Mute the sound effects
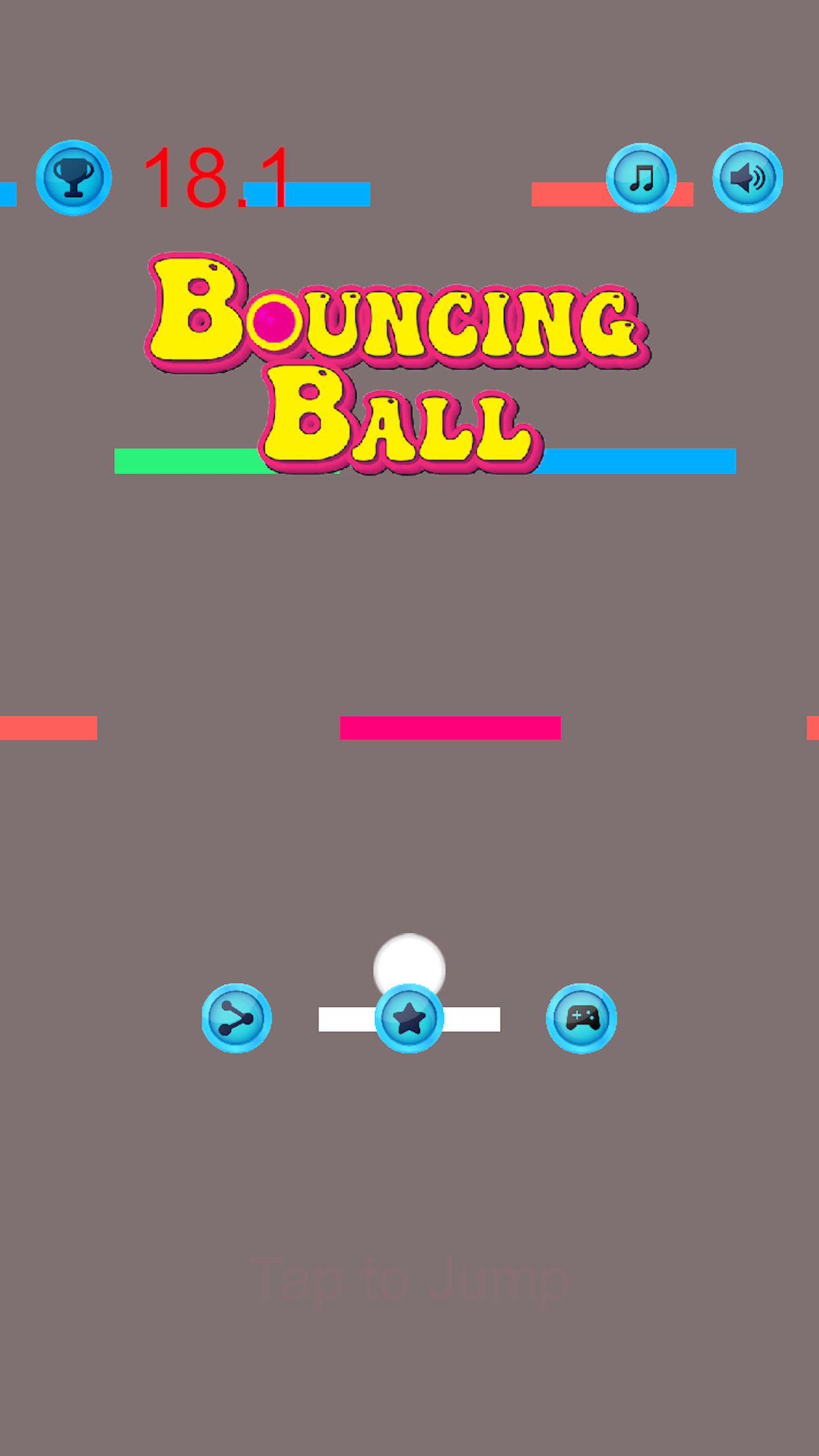The width and height of the screenshot is (819, 1456). pos(747,177)
